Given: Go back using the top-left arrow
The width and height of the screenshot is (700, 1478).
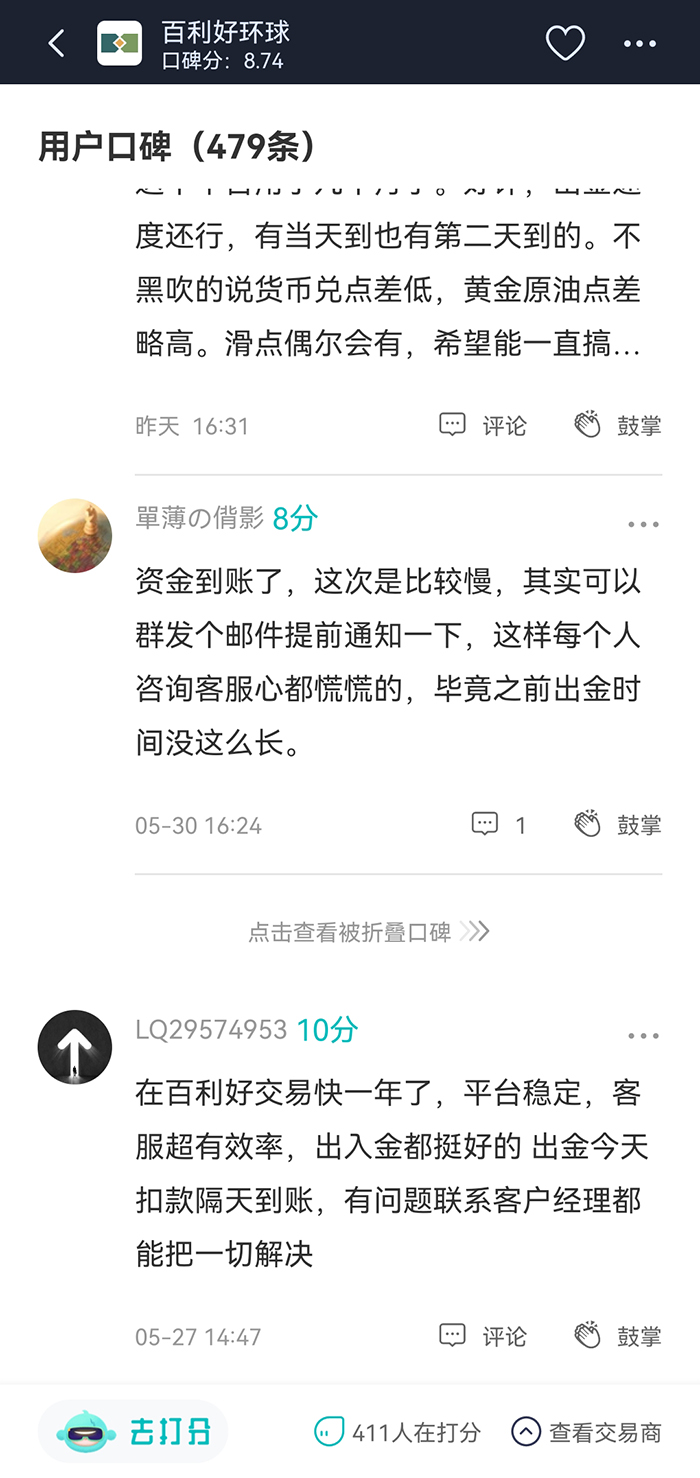Looking at the screenshot, I should tap(56, 43).
